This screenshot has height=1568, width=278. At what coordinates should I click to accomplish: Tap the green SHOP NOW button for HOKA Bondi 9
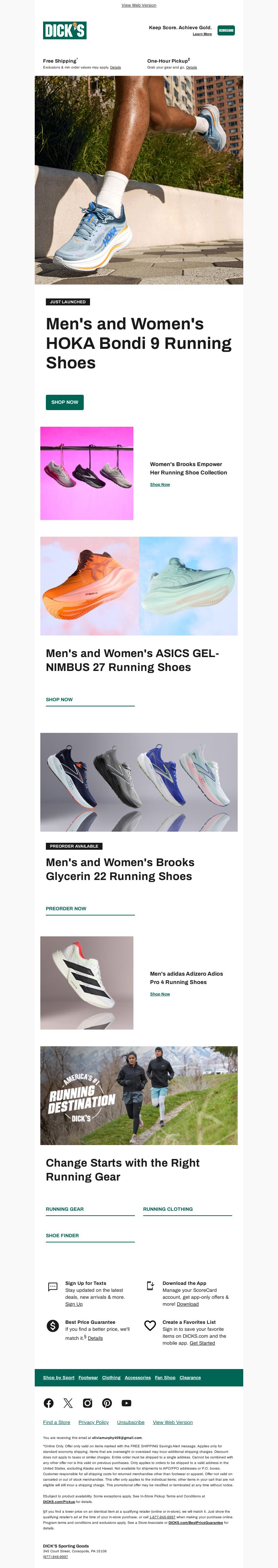65,402
